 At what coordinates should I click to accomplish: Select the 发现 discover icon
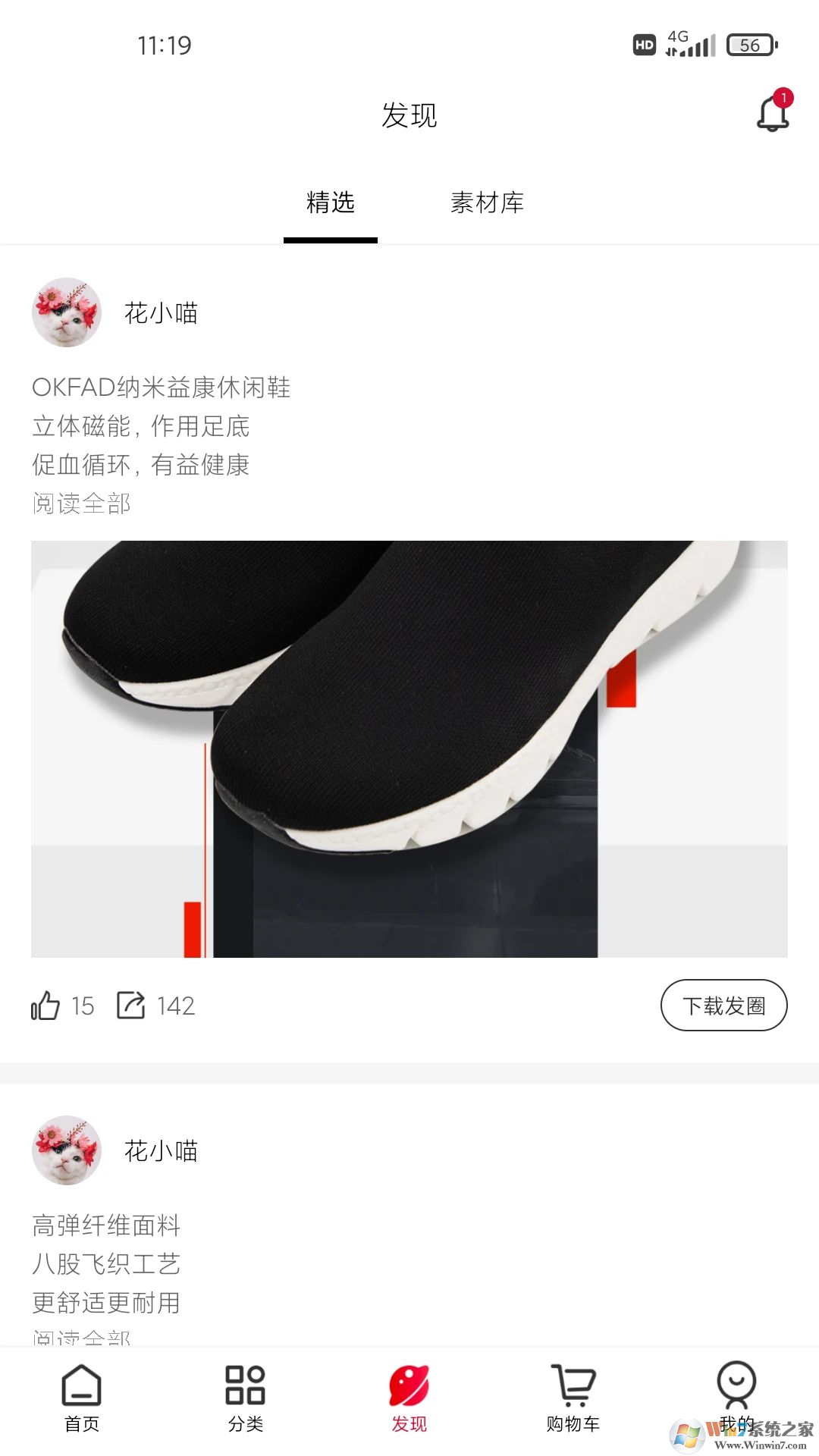click(x=409, y=1395)
